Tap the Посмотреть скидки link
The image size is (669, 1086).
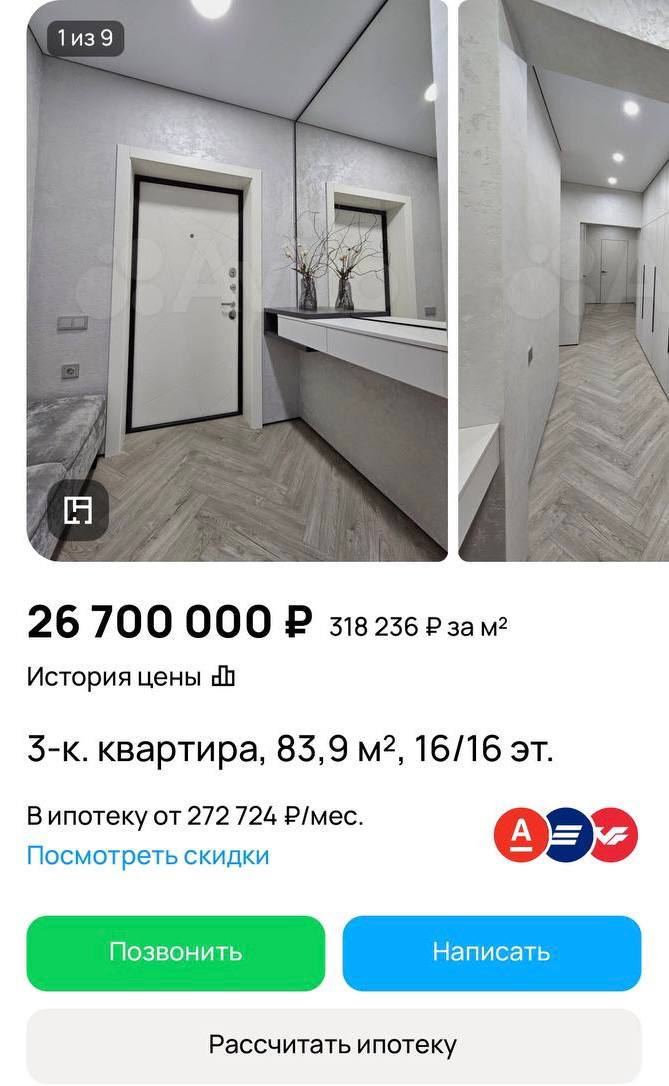148,856
